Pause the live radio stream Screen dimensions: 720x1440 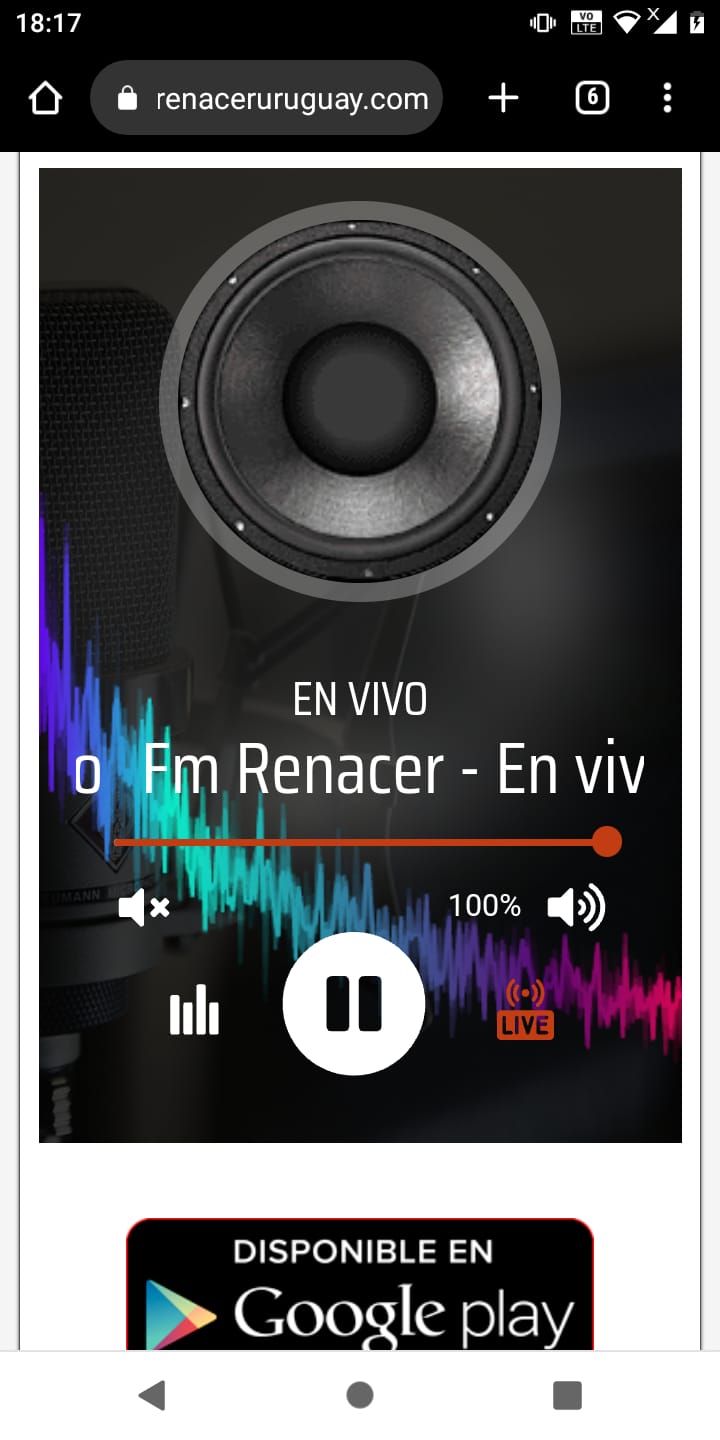[x=354, y=1003]
